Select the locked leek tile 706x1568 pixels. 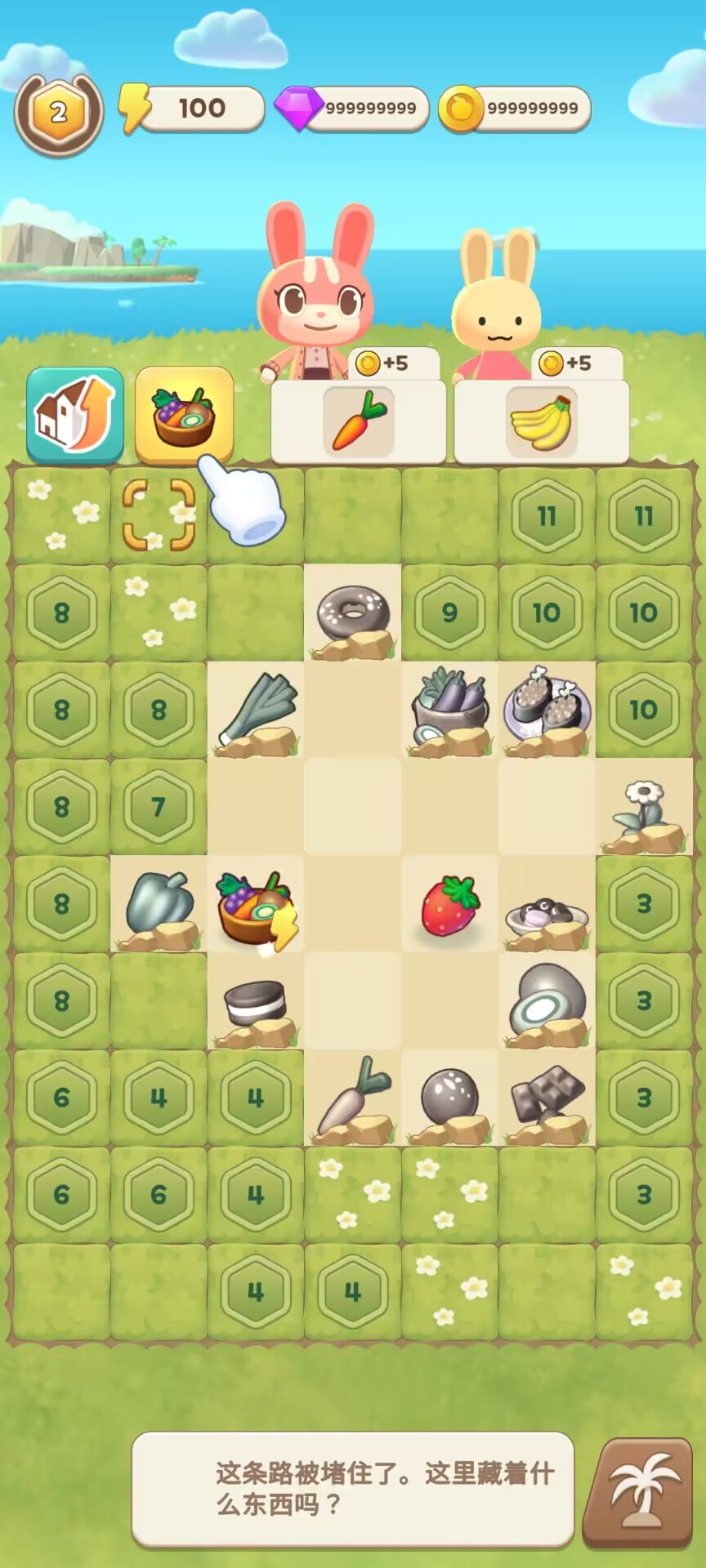256,711
